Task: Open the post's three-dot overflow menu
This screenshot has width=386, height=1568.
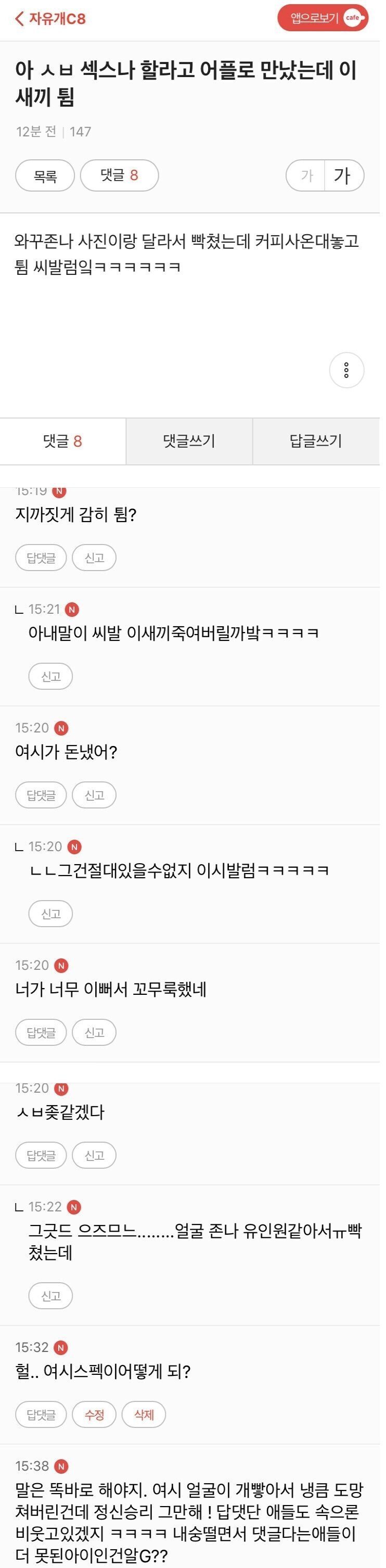Action: [346, 370]
